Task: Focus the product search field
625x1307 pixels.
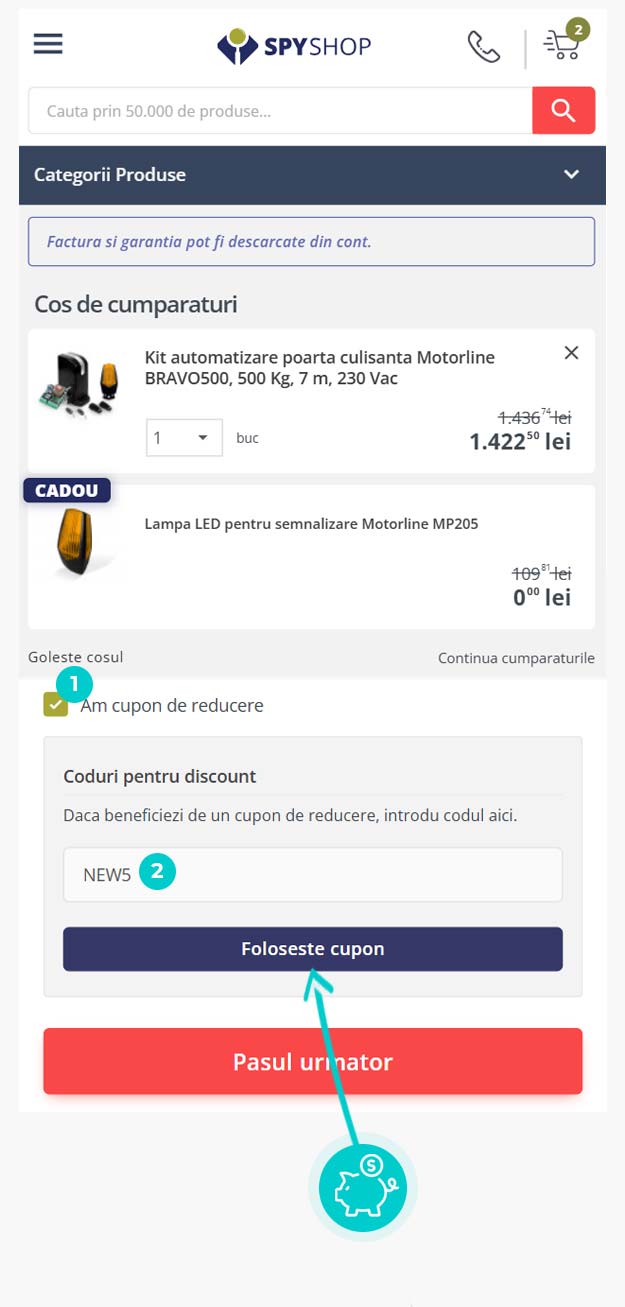Action: point(280,111)
